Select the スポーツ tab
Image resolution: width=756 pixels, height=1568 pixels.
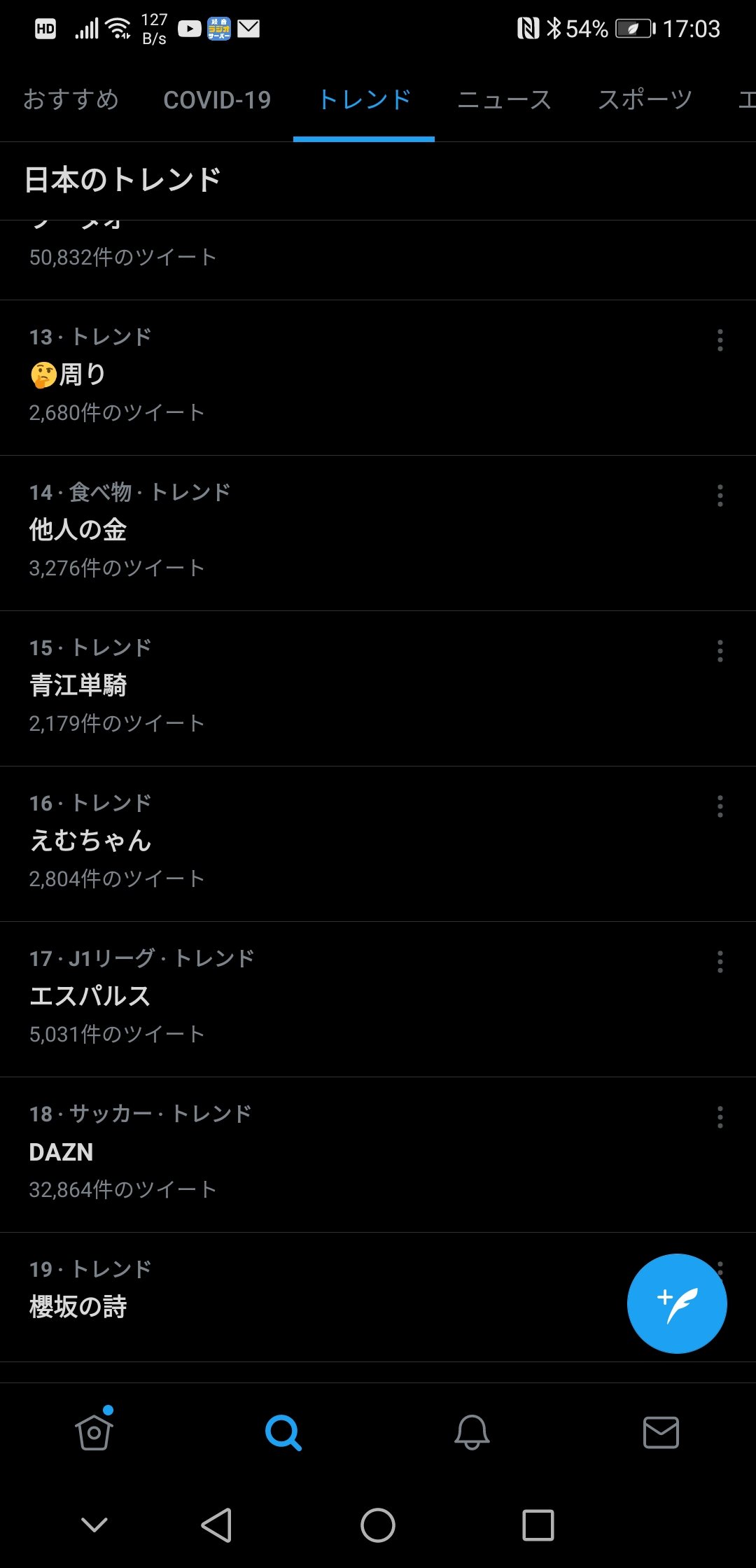tap(645, 100)
